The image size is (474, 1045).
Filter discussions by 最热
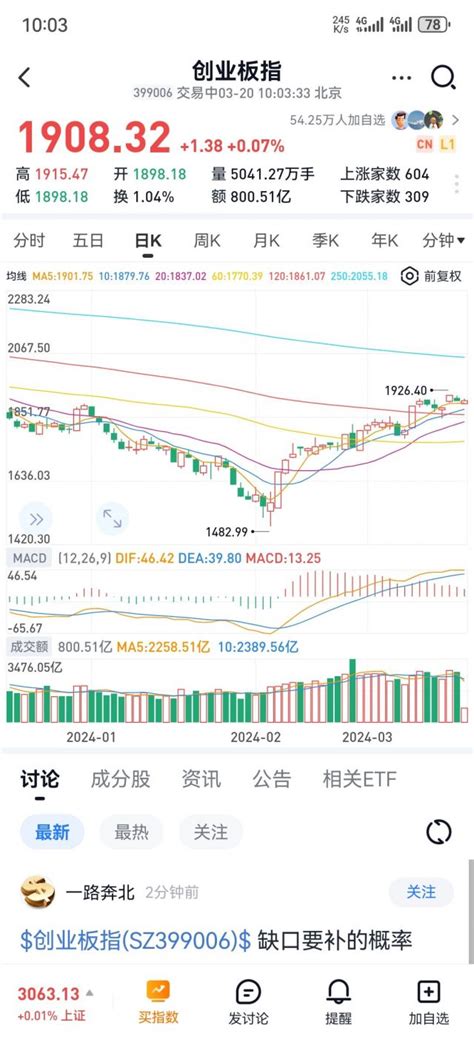click(x=131, y=832)
